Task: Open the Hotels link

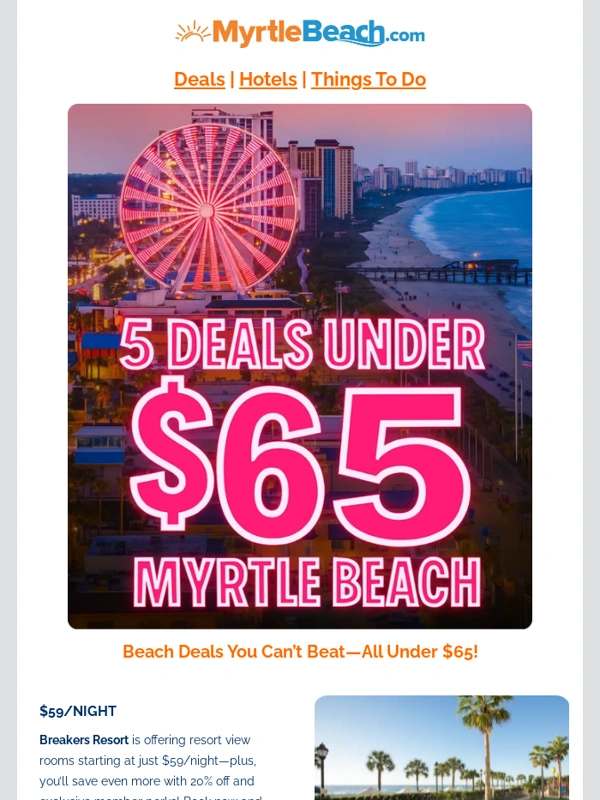Action: point(268,80)
